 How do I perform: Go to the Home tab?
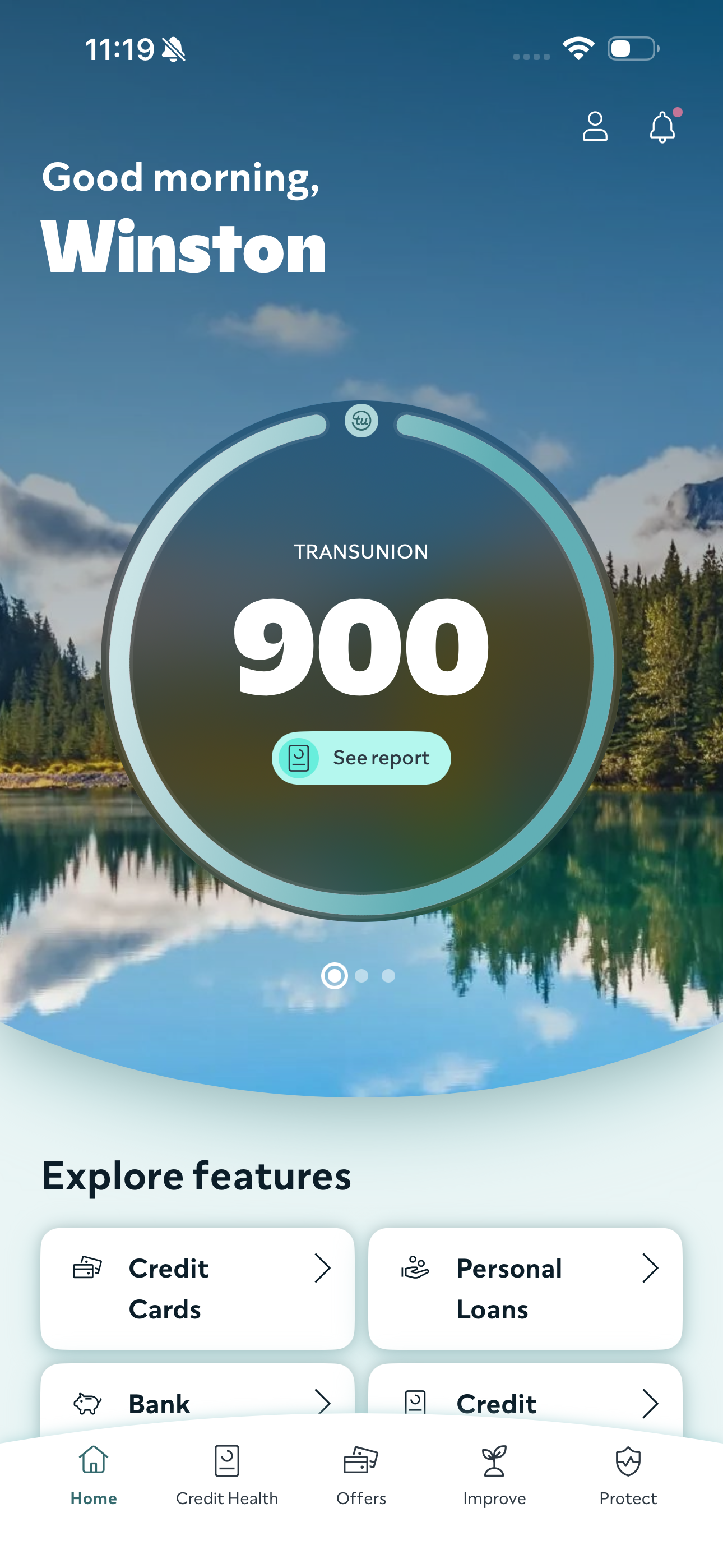tap(93, 1475)
